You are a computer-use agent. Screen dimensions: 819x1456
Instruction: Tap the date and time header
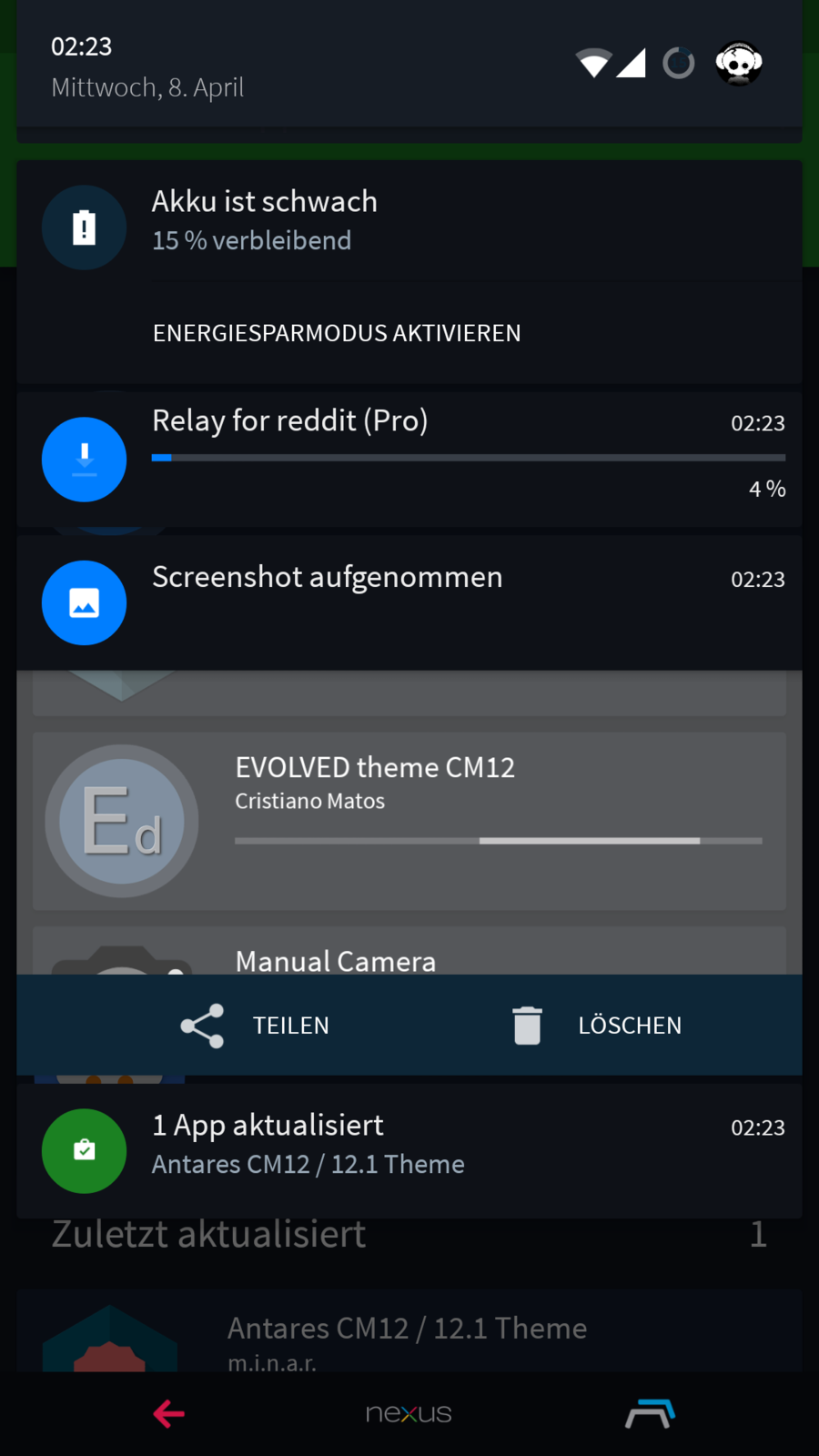point(147,66)
